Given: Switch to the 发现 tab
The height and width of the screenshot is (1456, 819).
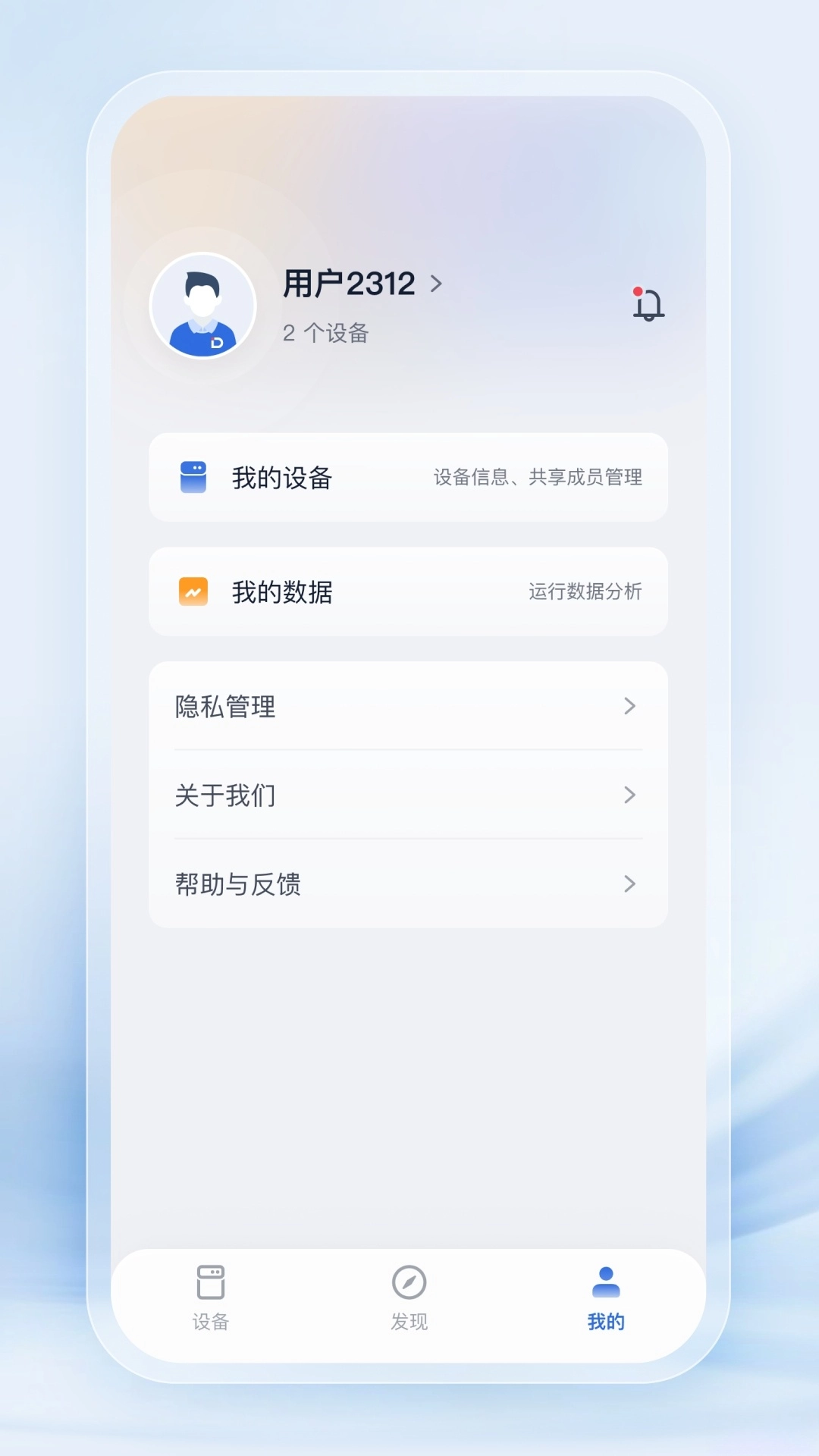Looking at the screenshot, I should 409,1297.
